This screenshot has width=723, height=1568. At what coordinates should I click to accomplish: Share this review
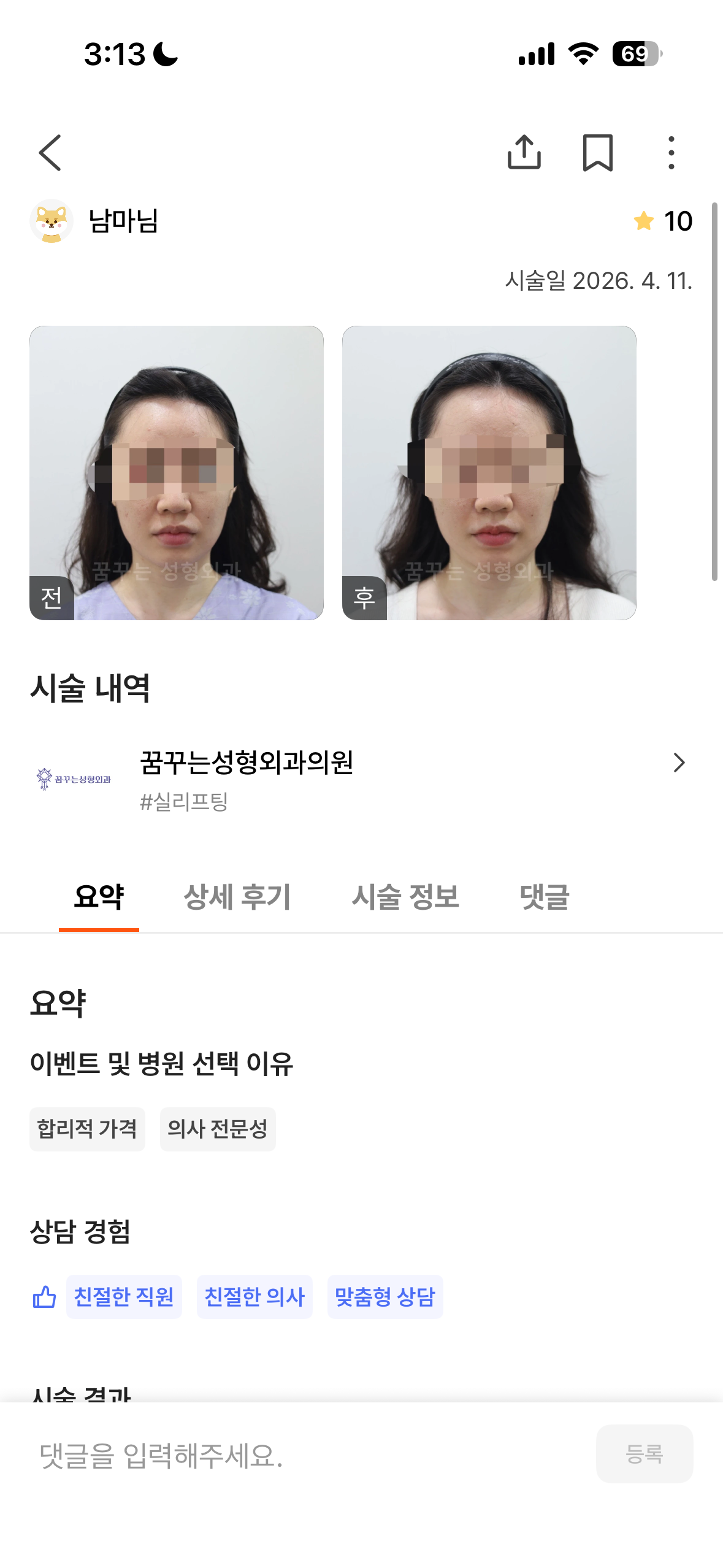pos(524,152)
